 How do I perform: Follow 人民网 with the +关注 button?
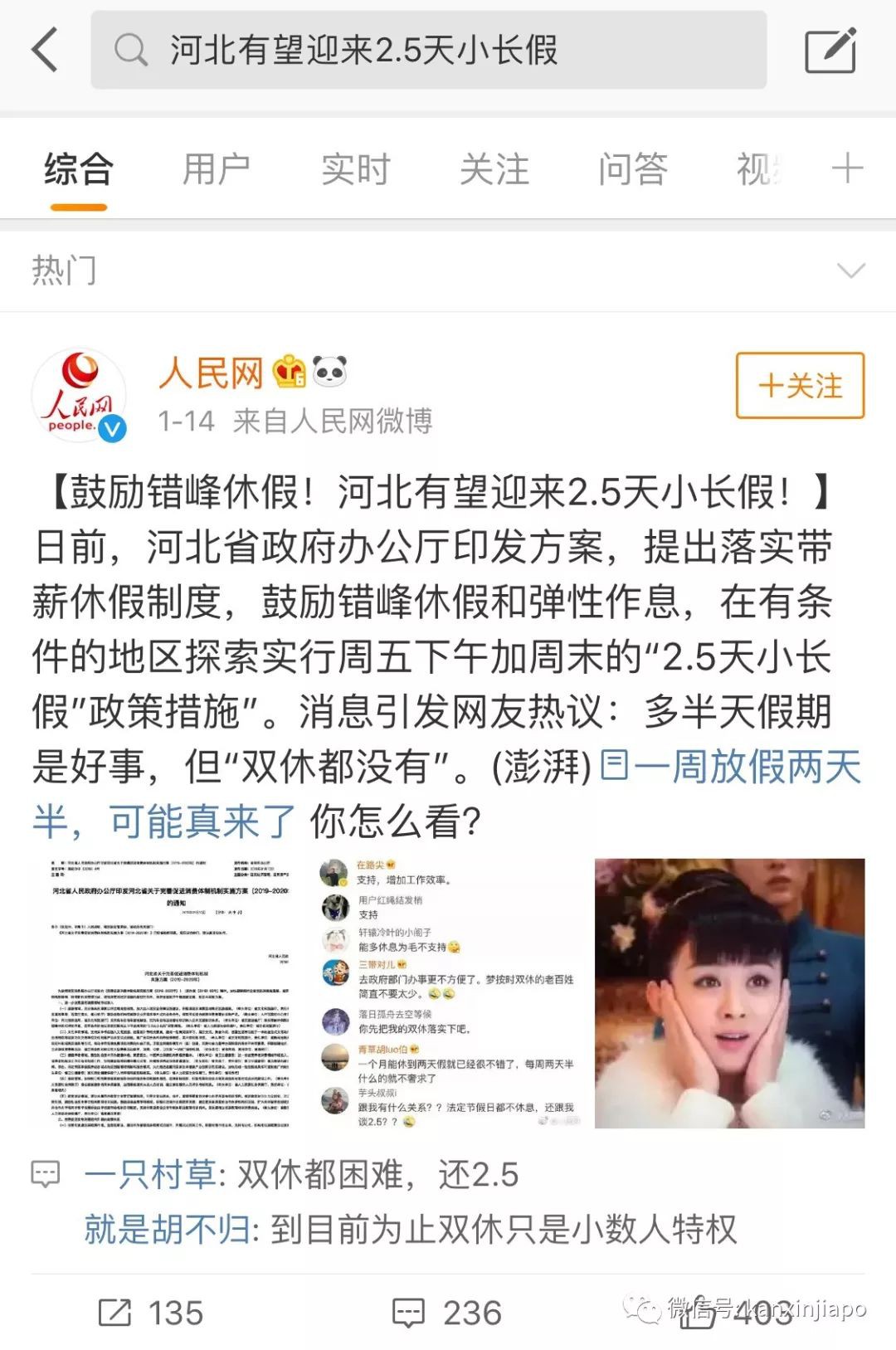click(x=800, y=386)
